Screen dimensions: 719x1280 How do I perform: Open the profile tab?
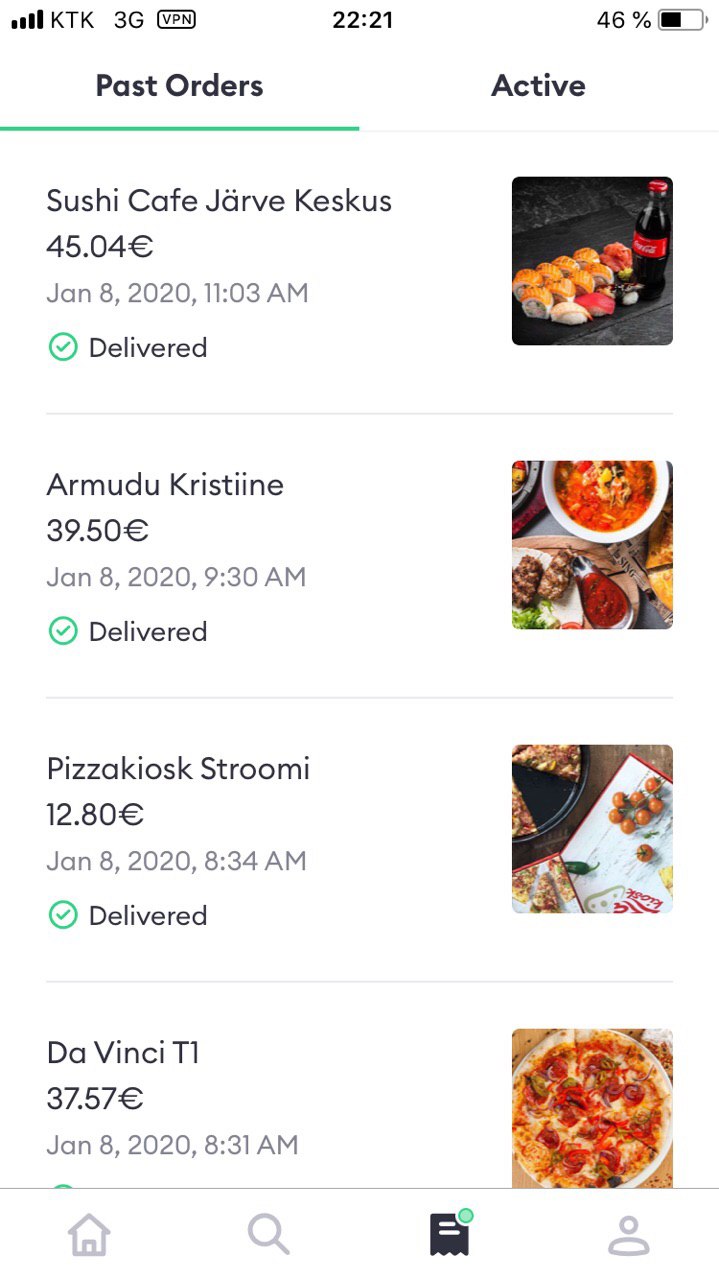click(x=629, y=1235)
